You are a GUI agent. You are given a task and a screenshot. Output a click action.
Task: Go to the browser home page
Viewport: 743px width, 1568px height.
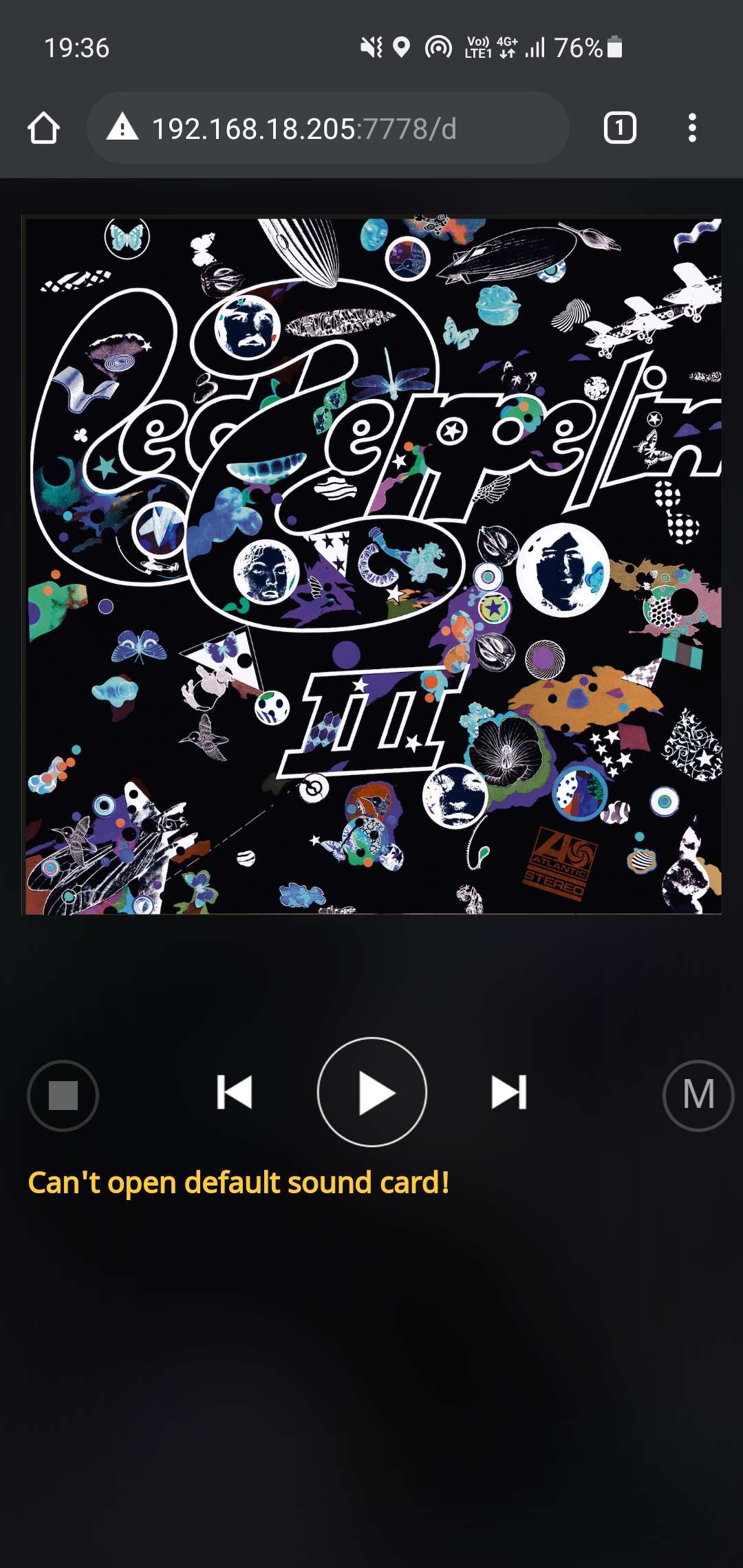point(43,128)
